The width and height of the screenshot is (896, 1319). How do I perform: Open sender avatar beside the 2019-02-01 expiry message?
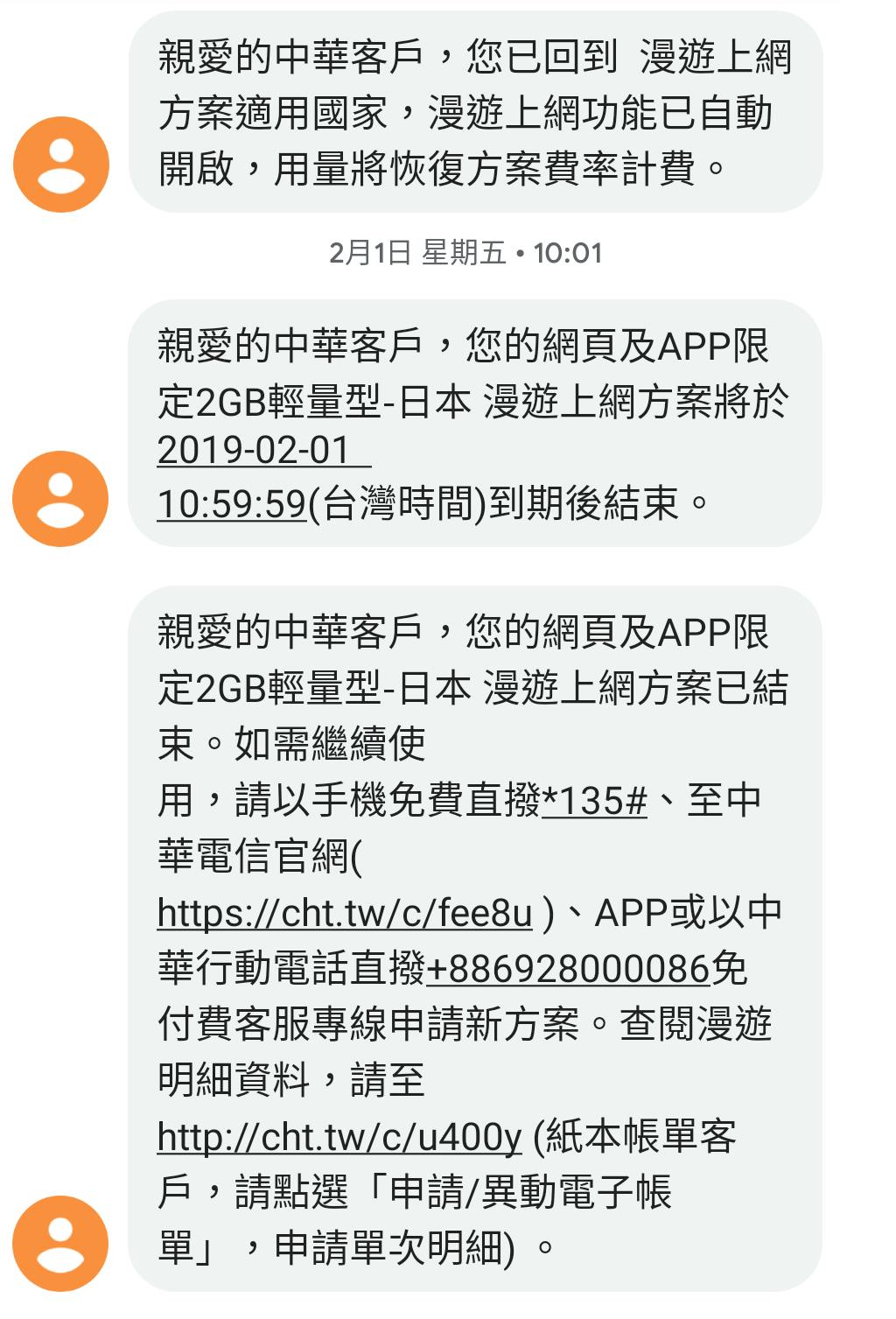tap(60, 499)
